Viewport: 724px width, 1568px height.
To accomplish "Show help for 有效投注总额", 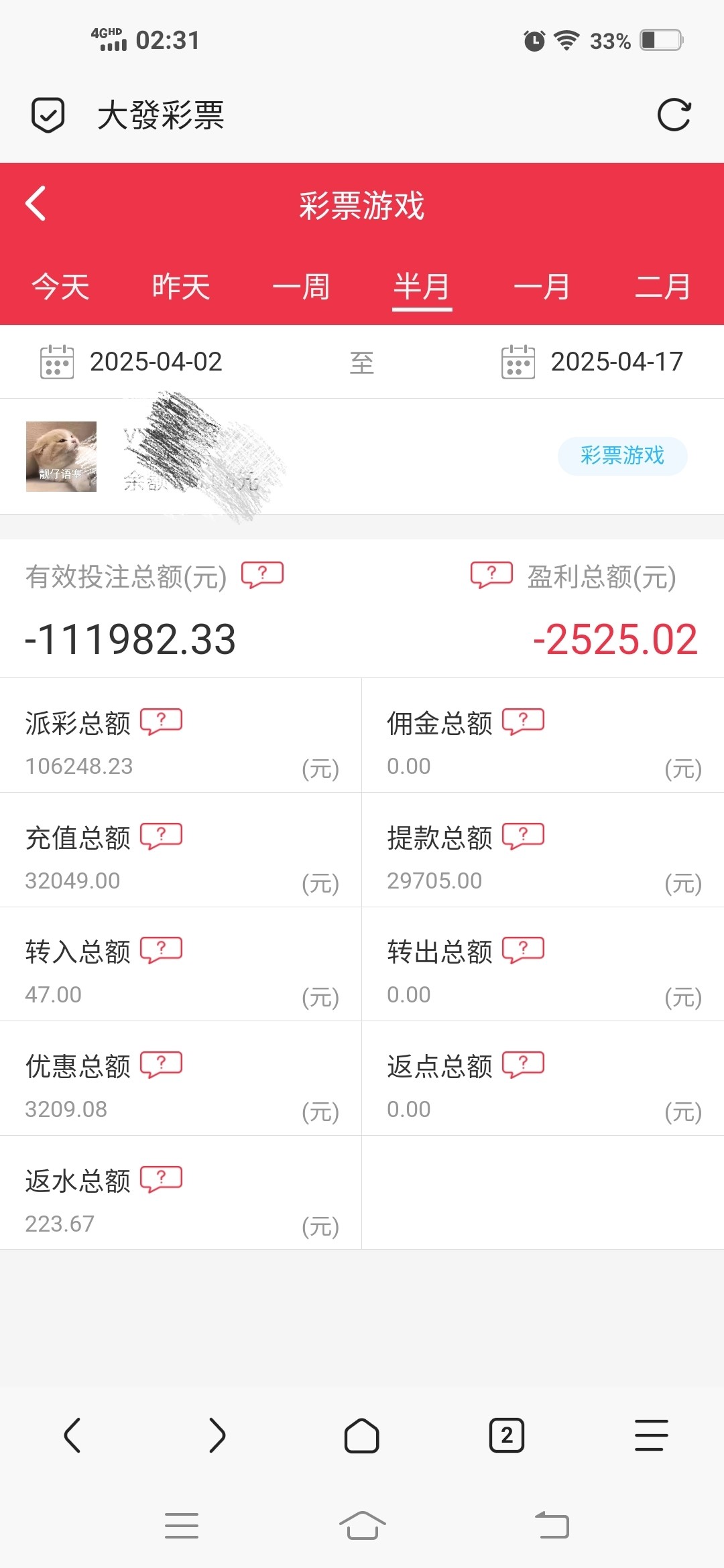I will 262,574.
